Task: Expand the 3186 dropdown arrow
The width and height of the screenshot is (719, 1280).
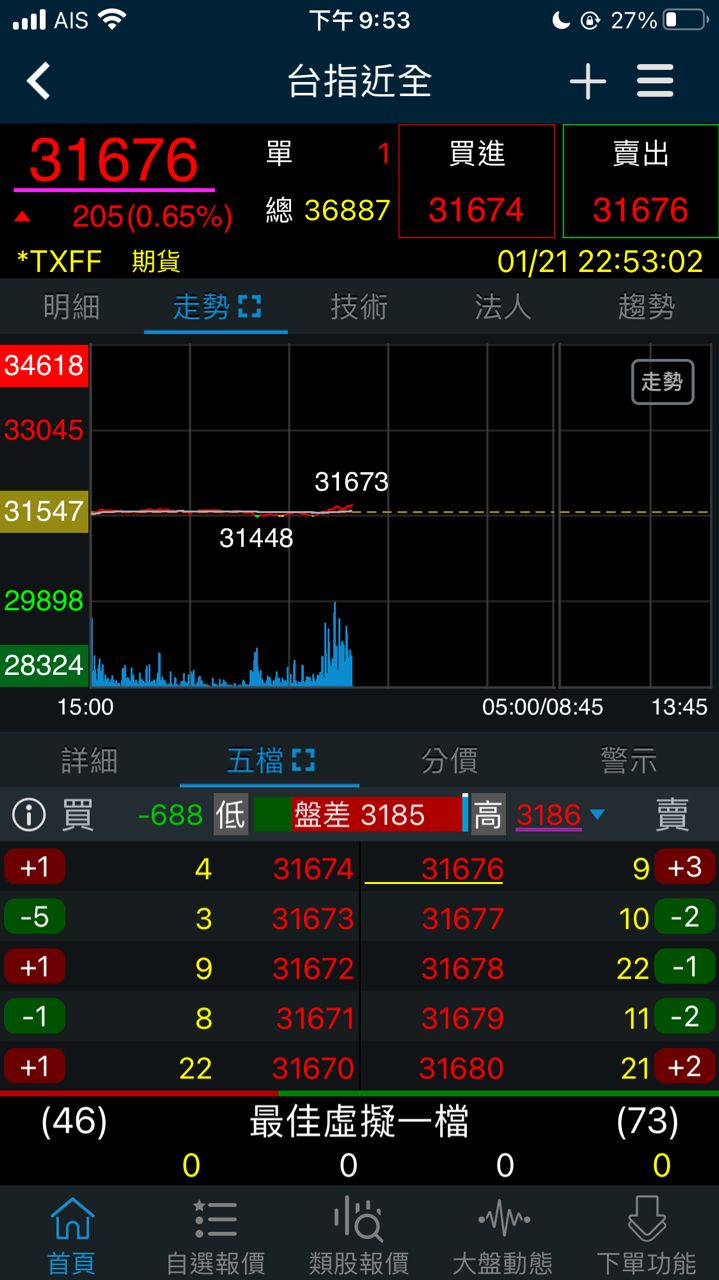Action: [597, 815]
